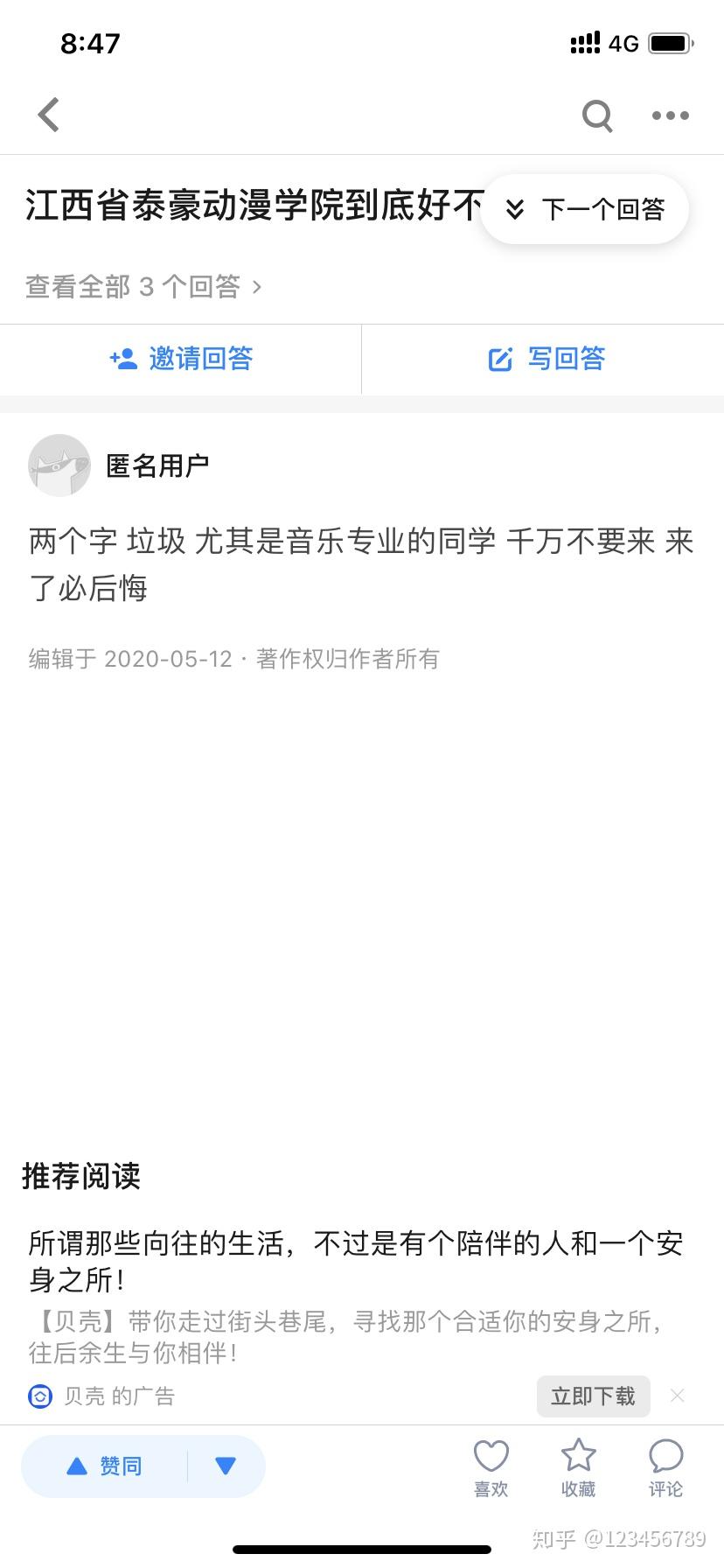Go back using the back arrow
724x1568 pixels.
click(49, 115)
